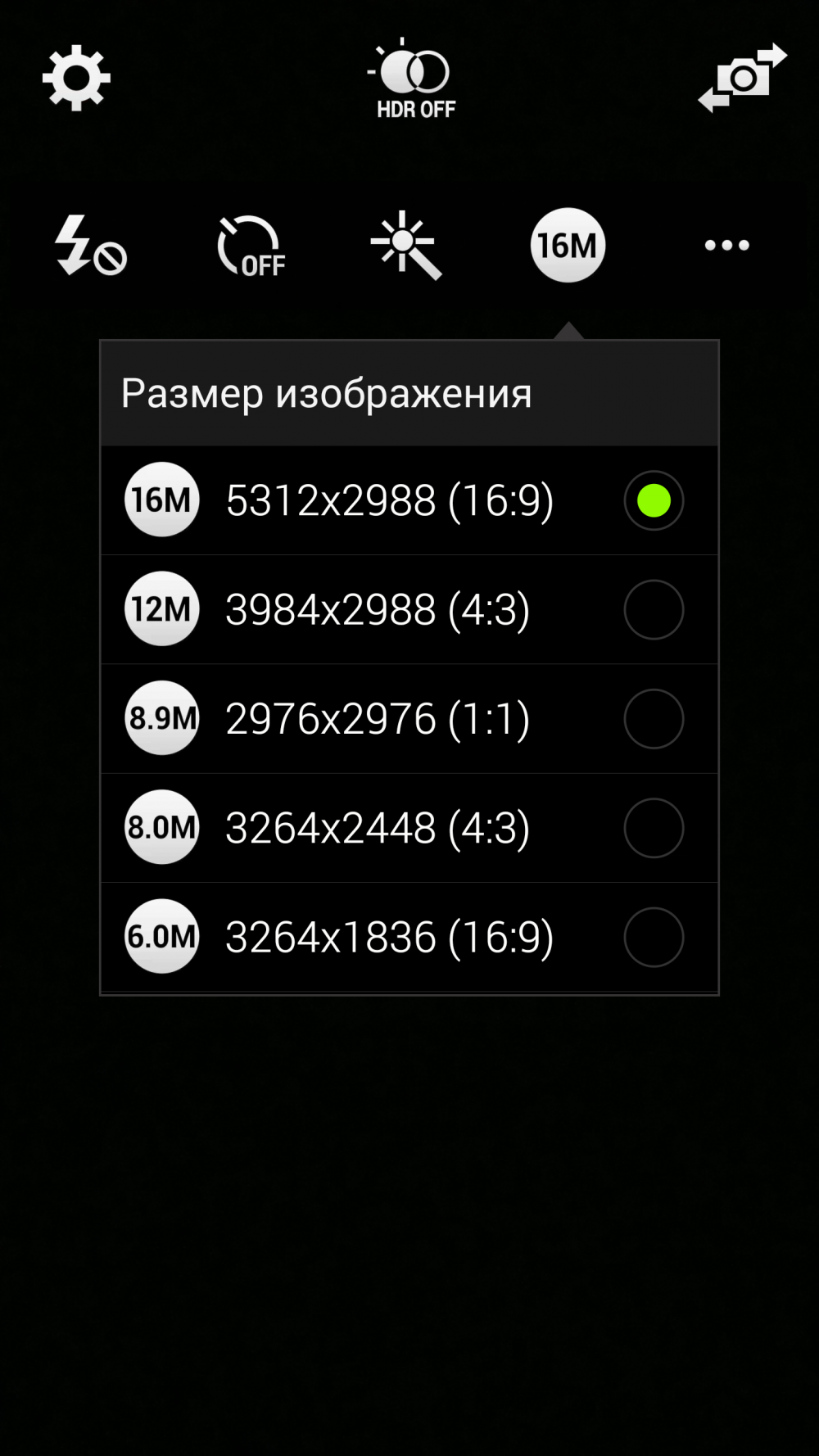Select 5312x2988 (16:9) size

point(409,500)
